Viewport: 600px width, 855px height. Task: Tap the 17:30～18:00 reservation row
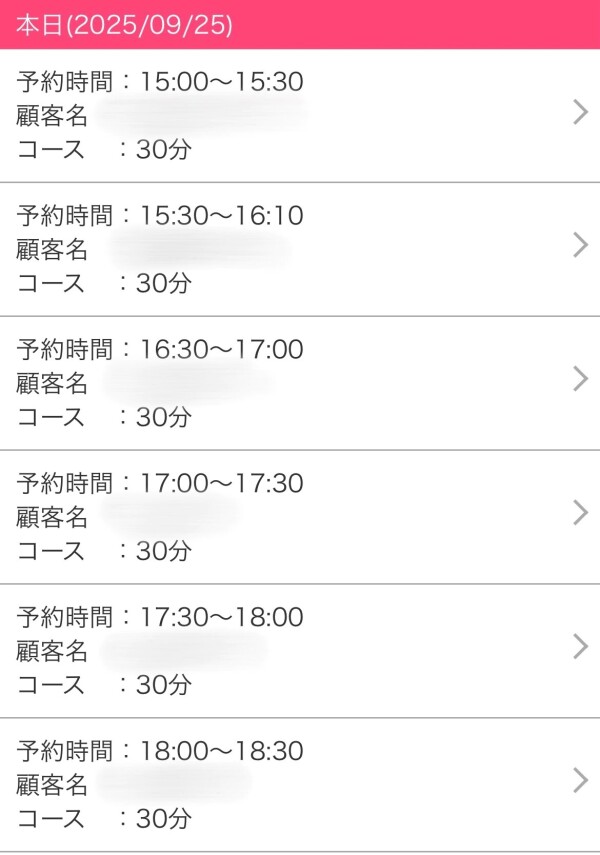(300, 651)
